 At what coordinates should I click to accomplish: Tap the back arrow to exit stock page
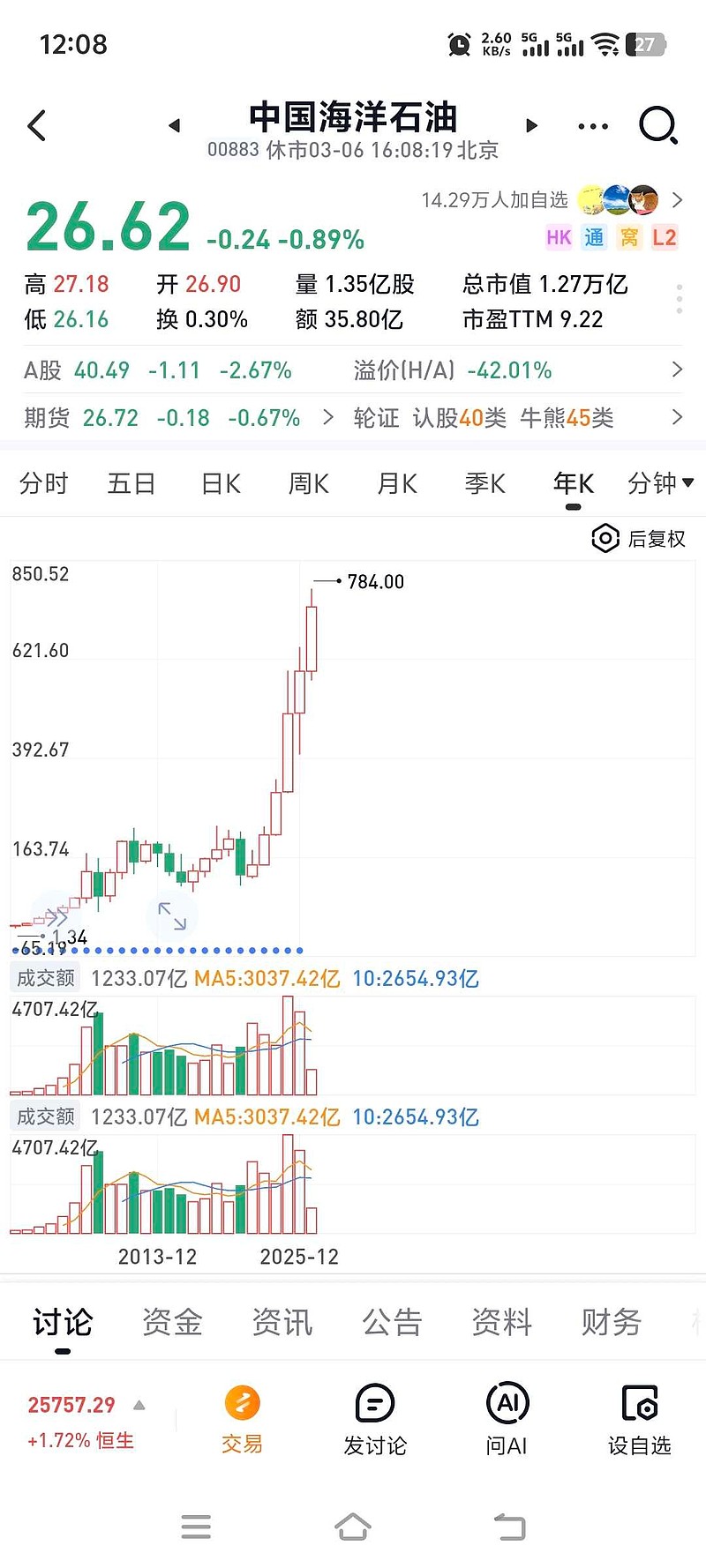click(35, 125)
